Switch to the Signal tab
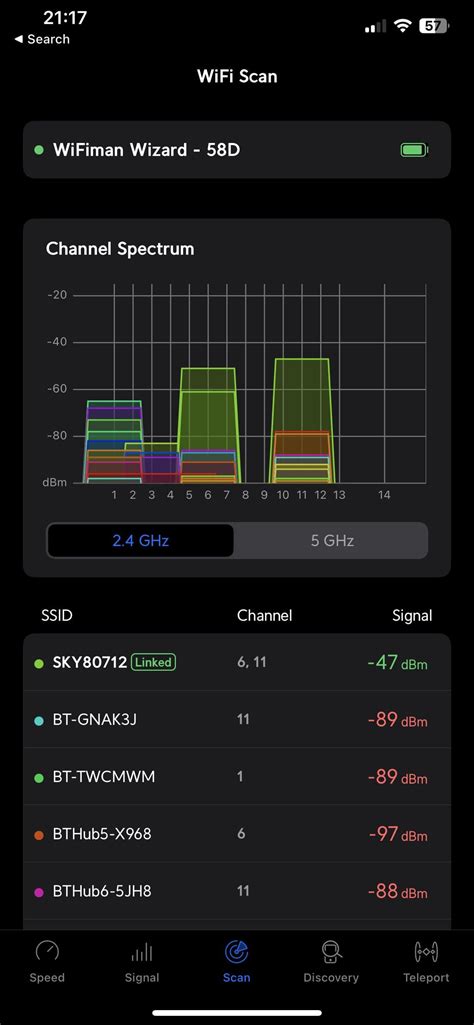 point(142,962)
